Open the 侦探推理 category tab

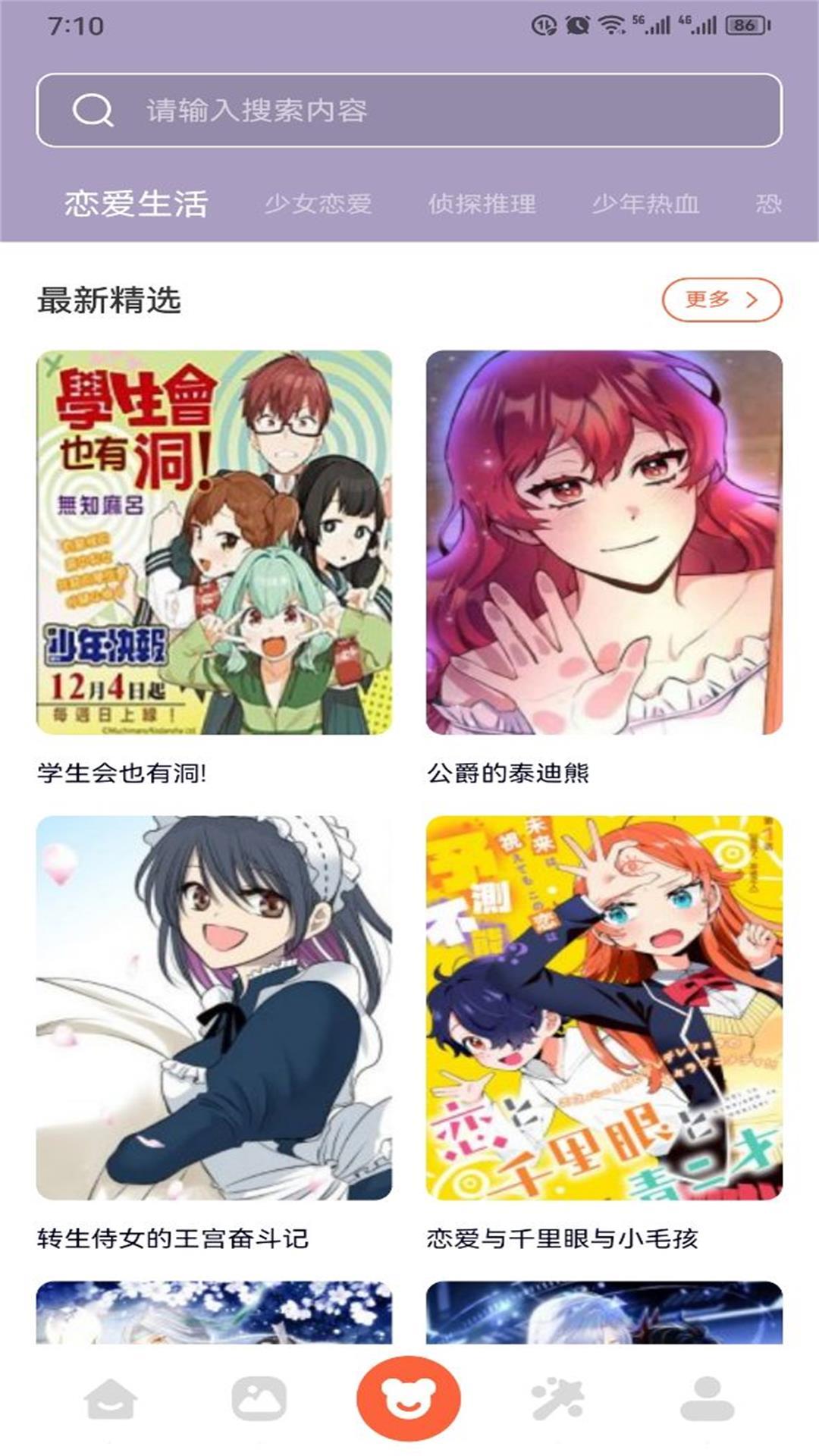[483, 203]
